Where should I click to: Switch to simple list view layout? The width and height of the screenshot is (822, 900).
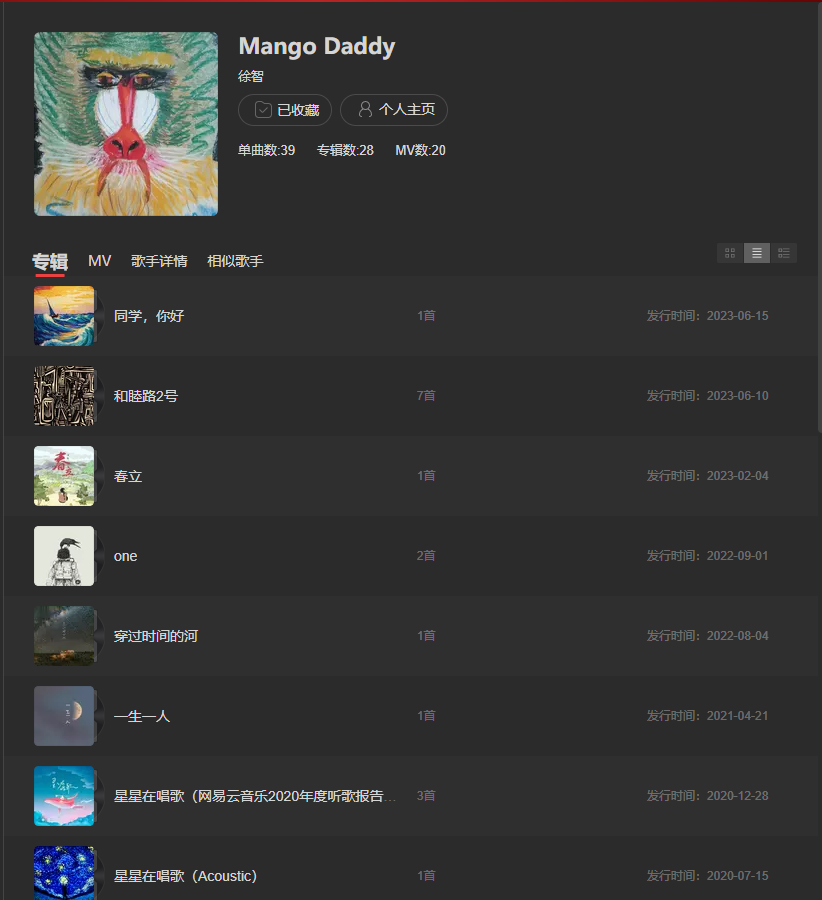pos(757,253)
